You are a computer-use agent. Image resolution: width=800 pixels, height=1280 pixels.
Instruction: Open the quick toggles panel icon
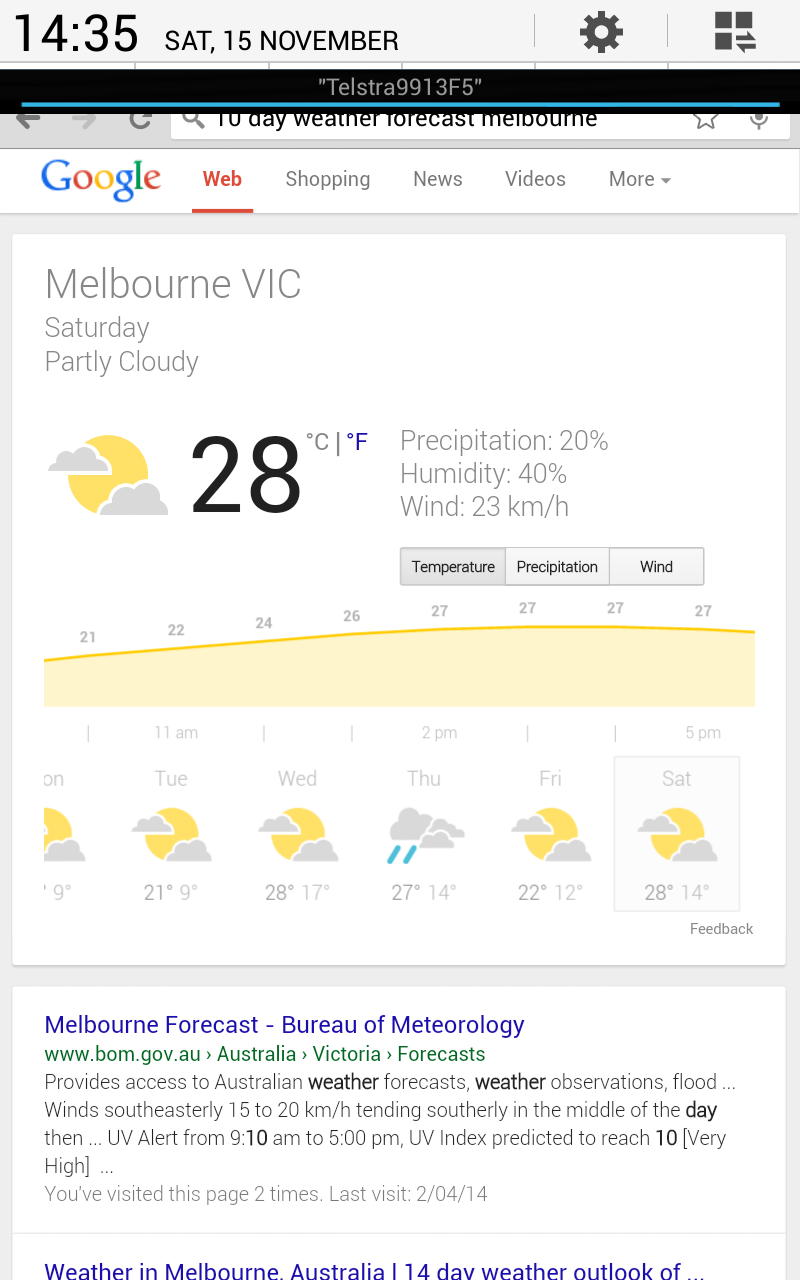click(x=734, y=32)
